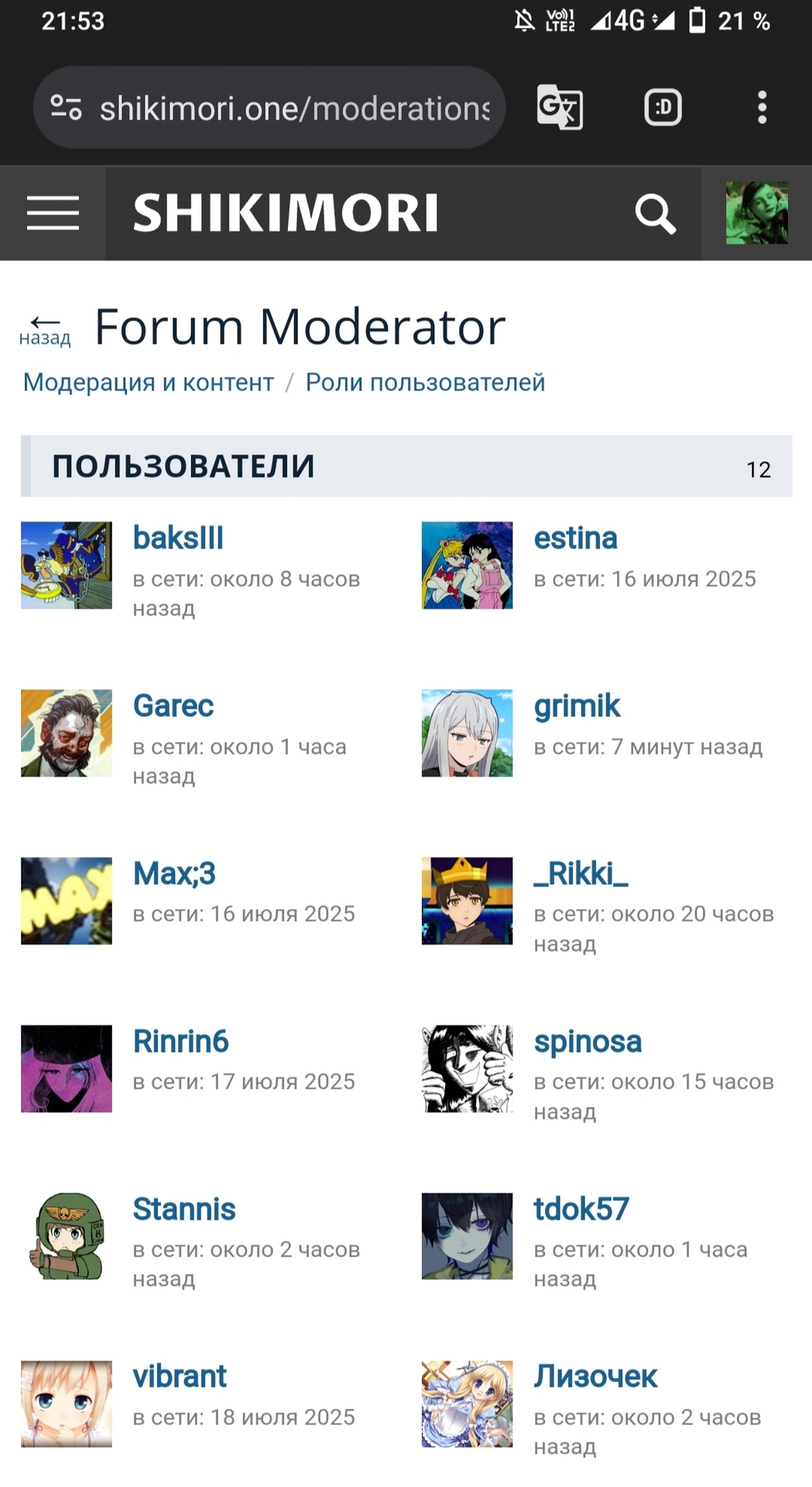Open Max;3 profile
Image resolution: width=812 pixels, height=1487 pixels.
(174, 874)
